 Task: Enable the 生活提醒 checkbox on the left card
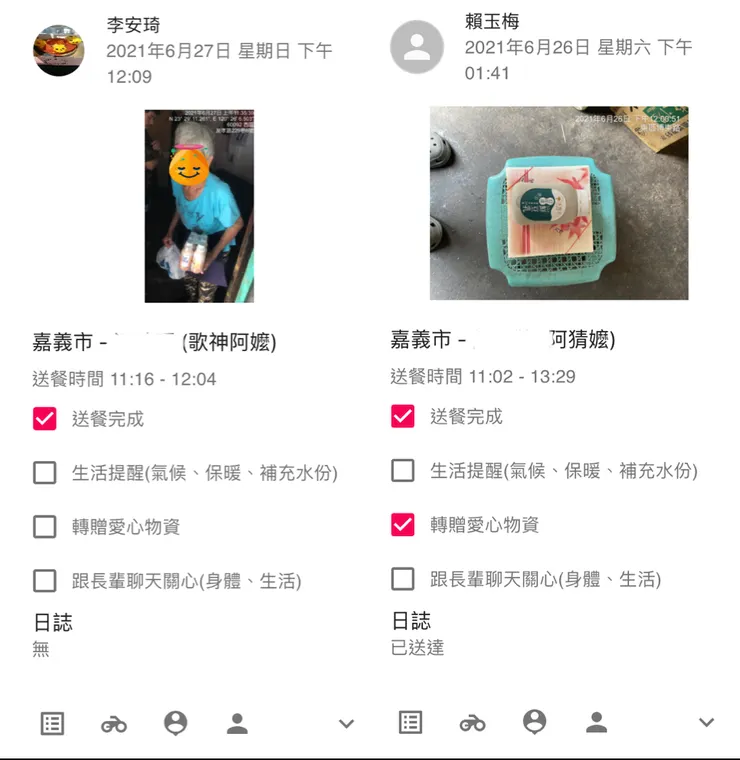(44, 470)
